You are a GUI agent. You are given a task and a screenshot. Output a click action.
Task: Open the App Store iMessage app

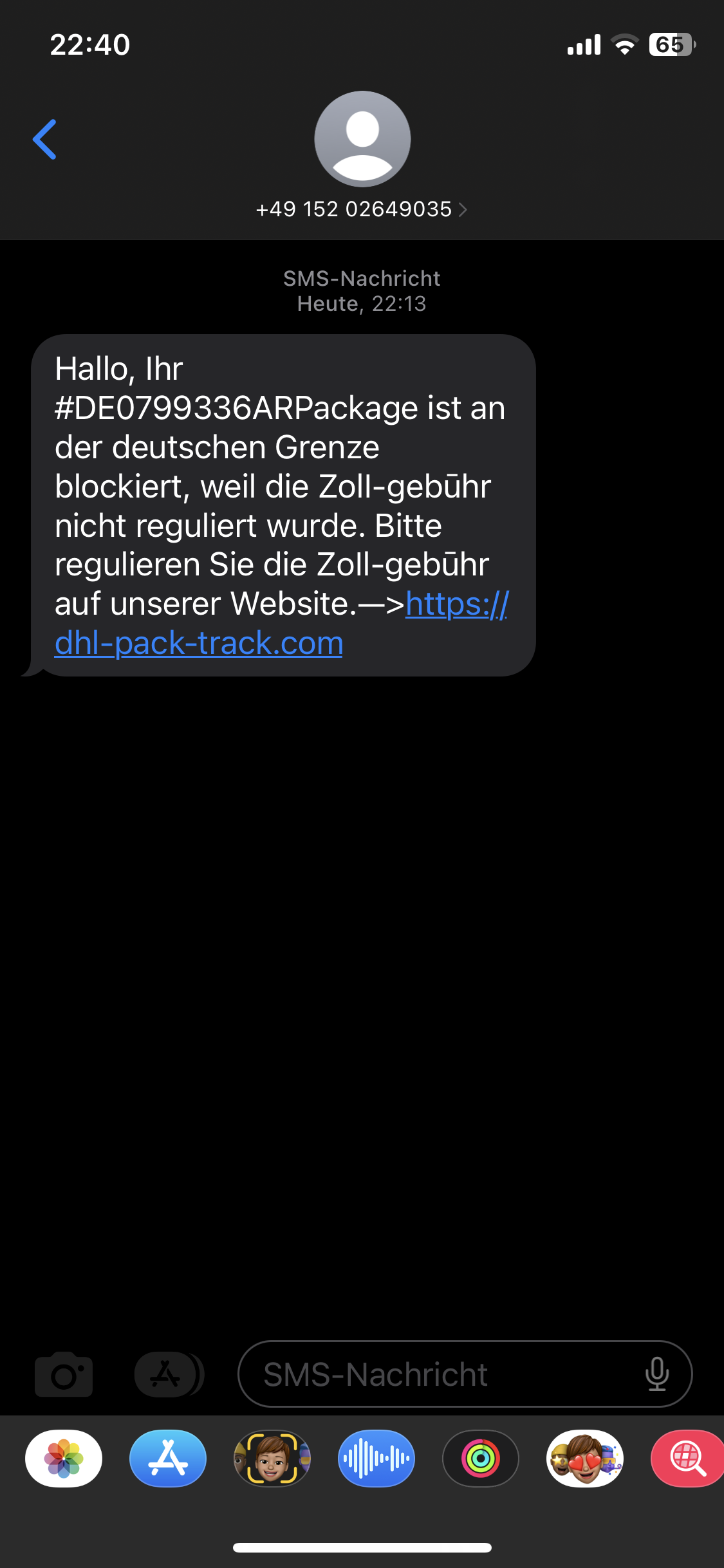[x=168, y=1458]
